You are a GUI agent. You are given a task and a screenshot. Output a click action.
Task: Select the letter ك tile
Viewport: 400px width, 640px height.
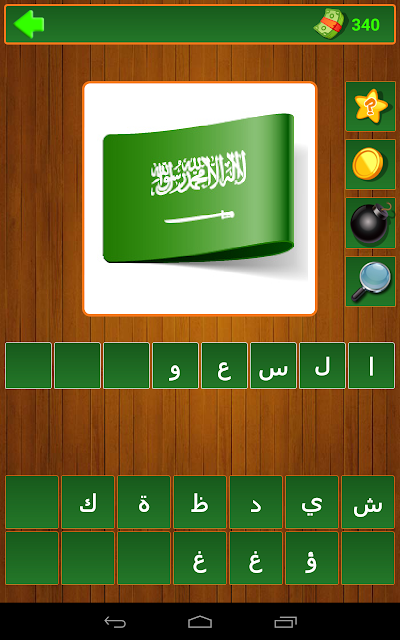click(88, 502)
